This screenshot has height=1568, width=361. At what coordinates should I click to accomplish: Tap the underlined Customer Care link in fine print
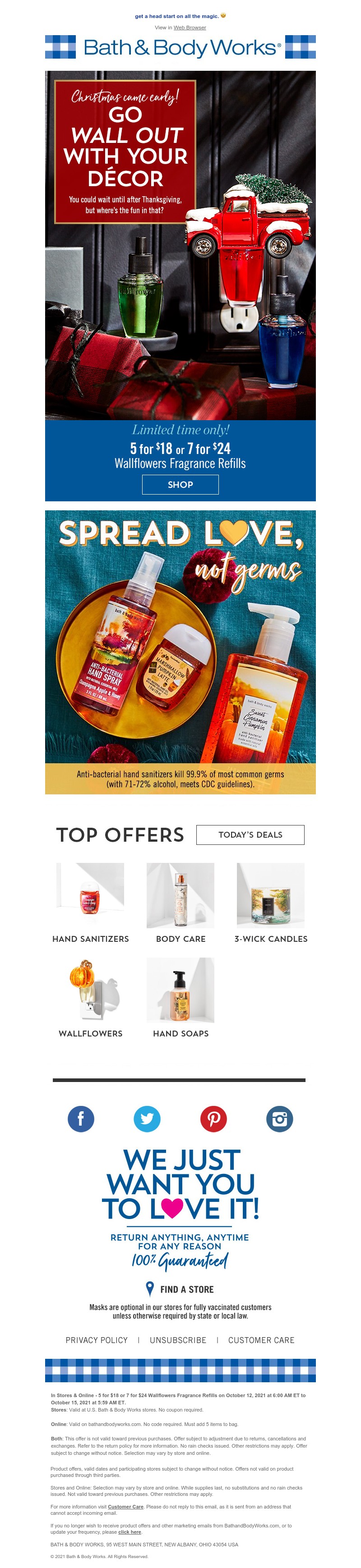click(125, 1507)
